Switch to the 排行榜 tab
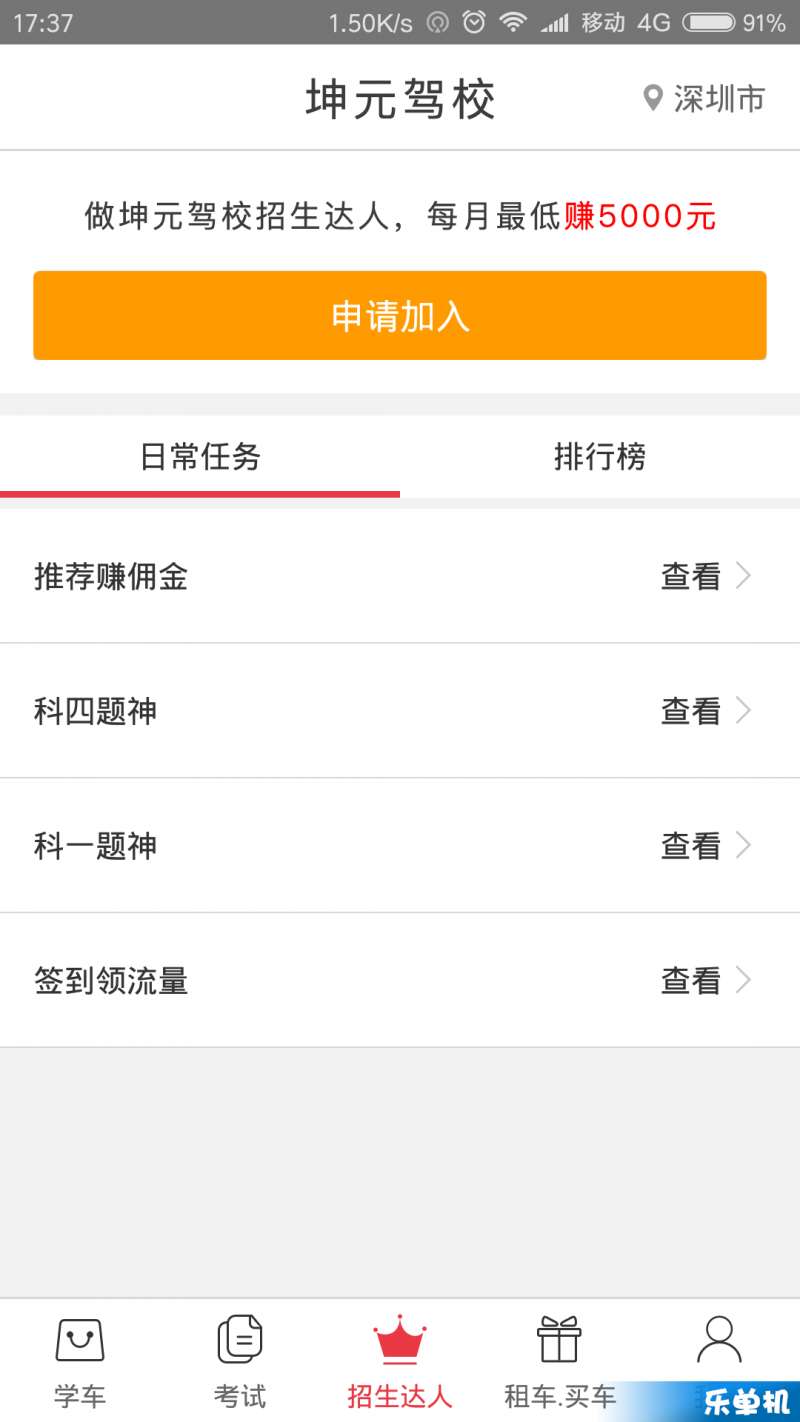The height and width of the screenshot is (1422, 800). point(600,457)
